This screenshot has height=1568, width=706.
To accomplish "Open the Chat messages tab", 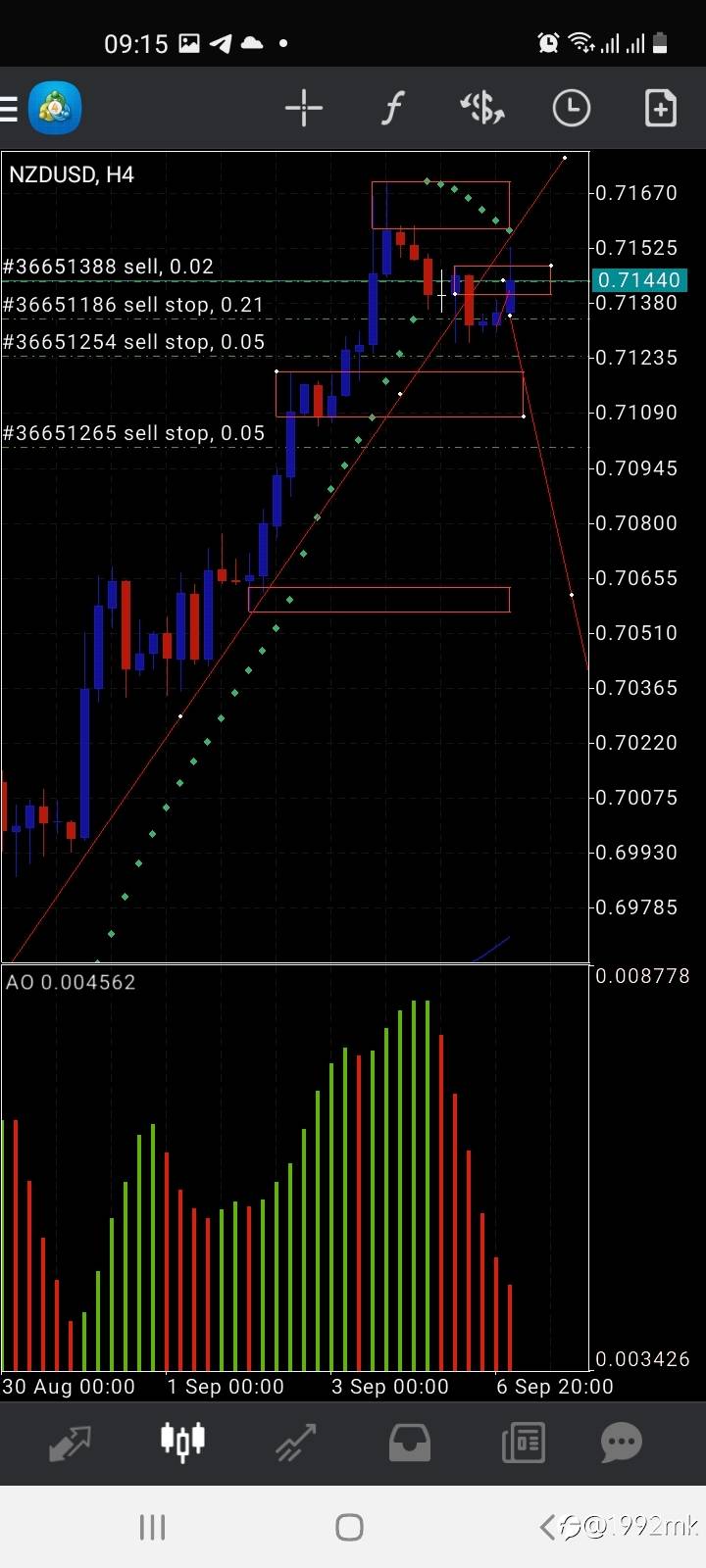I will click(x=622, y=1442).
